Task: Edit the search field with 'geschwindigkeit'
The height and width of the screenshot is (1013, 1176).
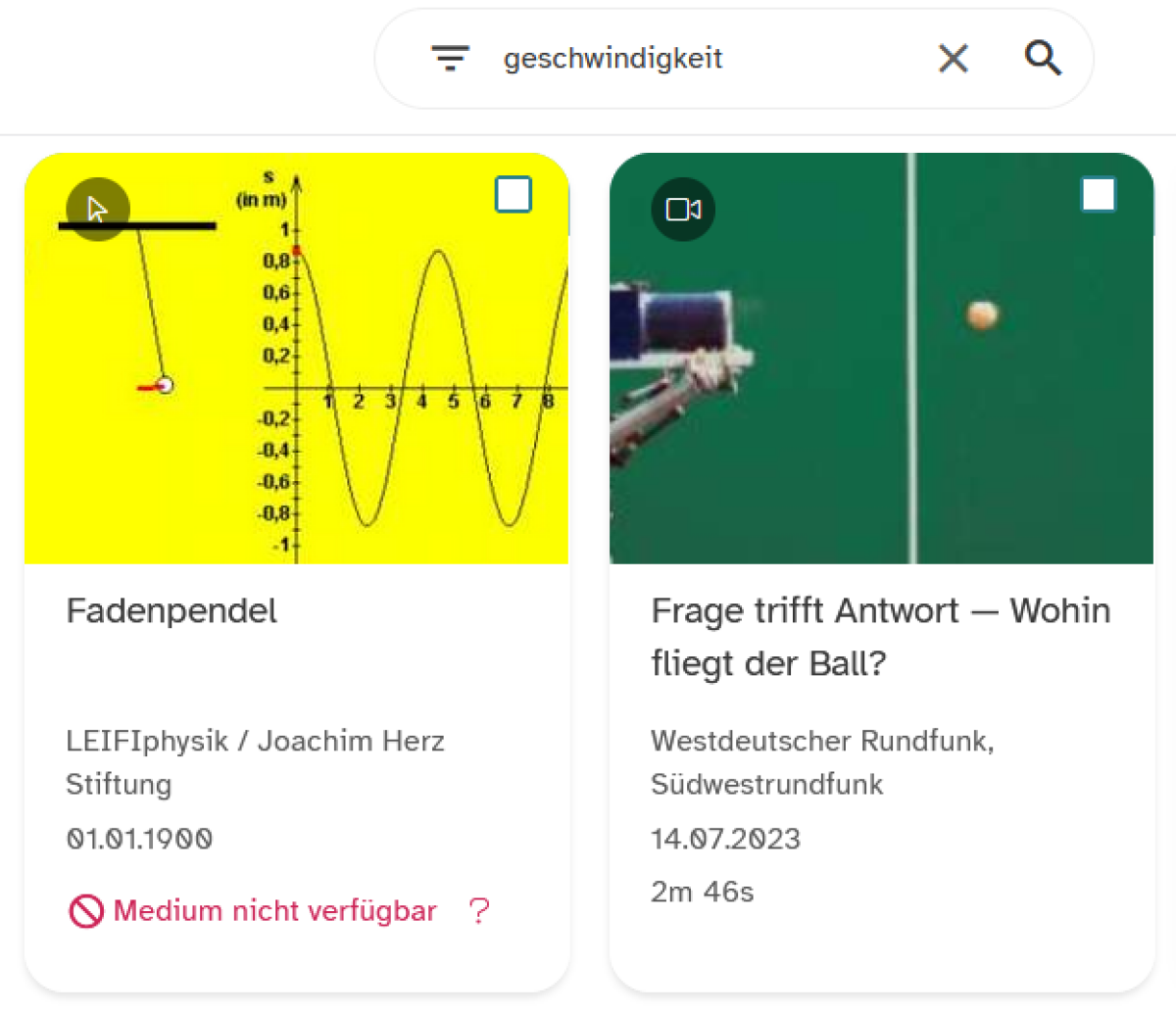Action: 686,59
